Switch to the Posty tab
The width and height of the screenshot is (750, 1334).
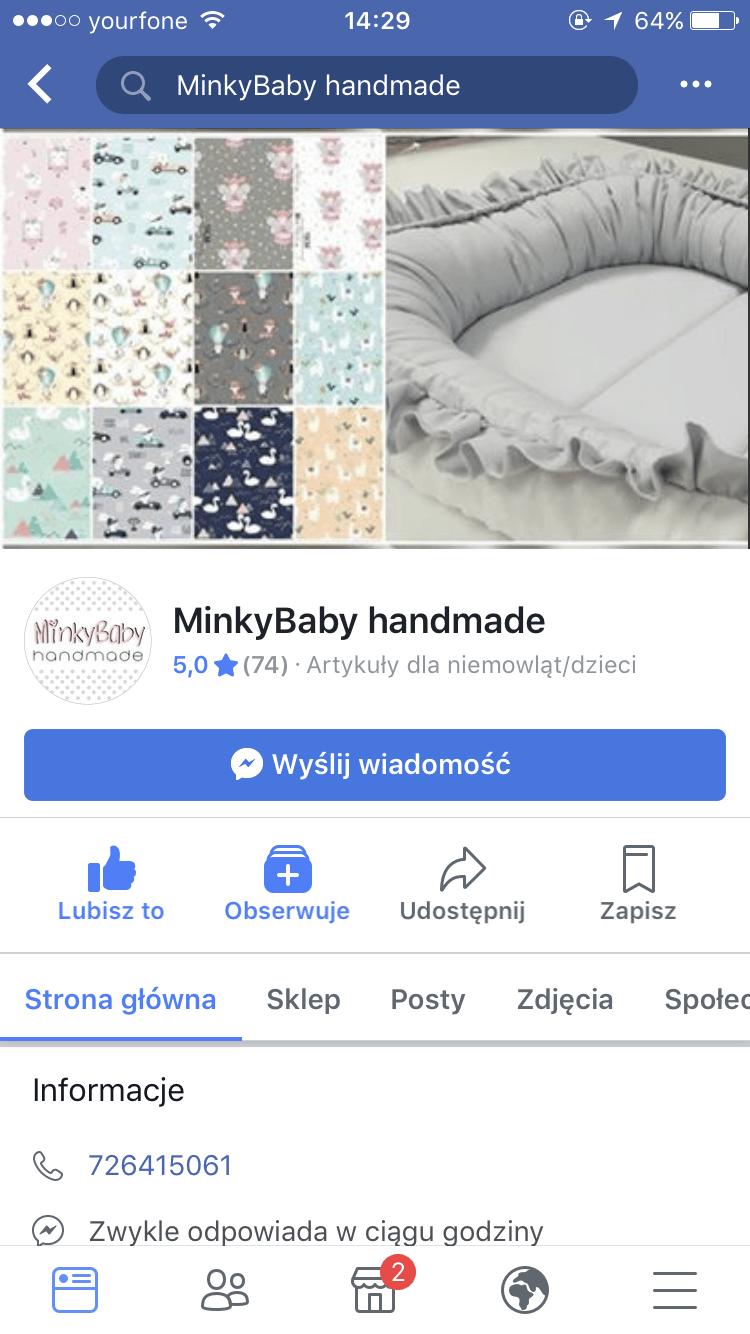pos(428,999)
